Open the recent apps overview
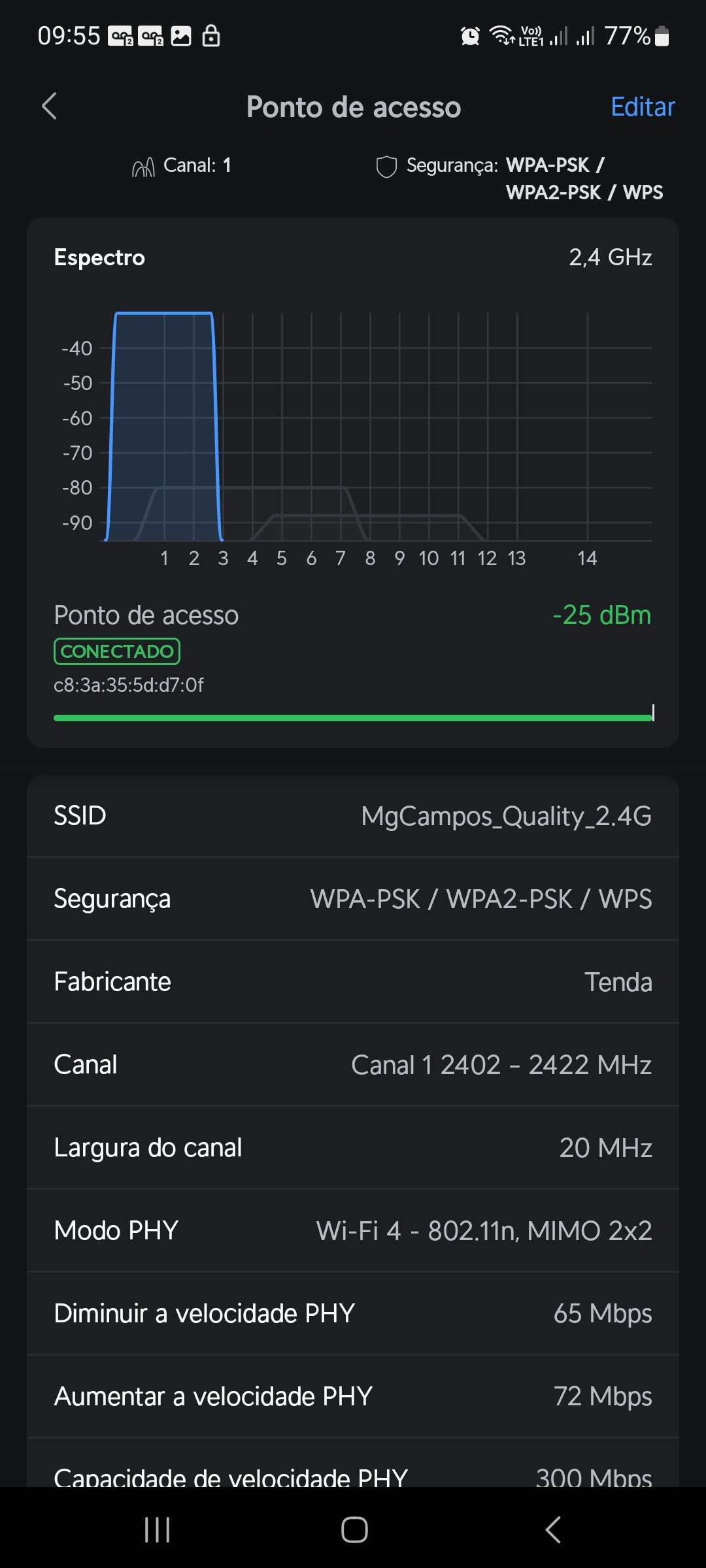This screenshot has width=706, height=1568. (157, 1529)
